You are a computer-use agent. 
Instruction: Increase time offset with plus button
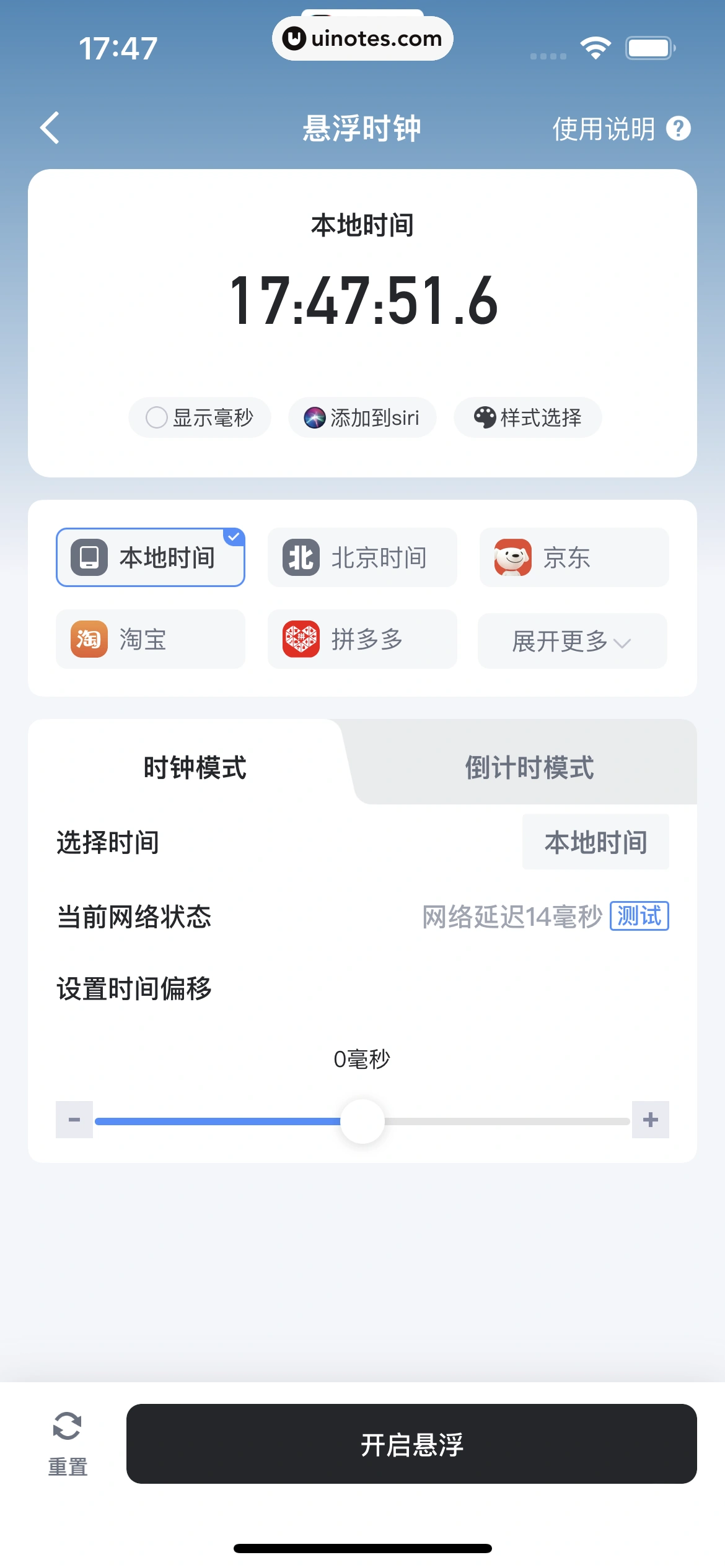coord(650,1120)
